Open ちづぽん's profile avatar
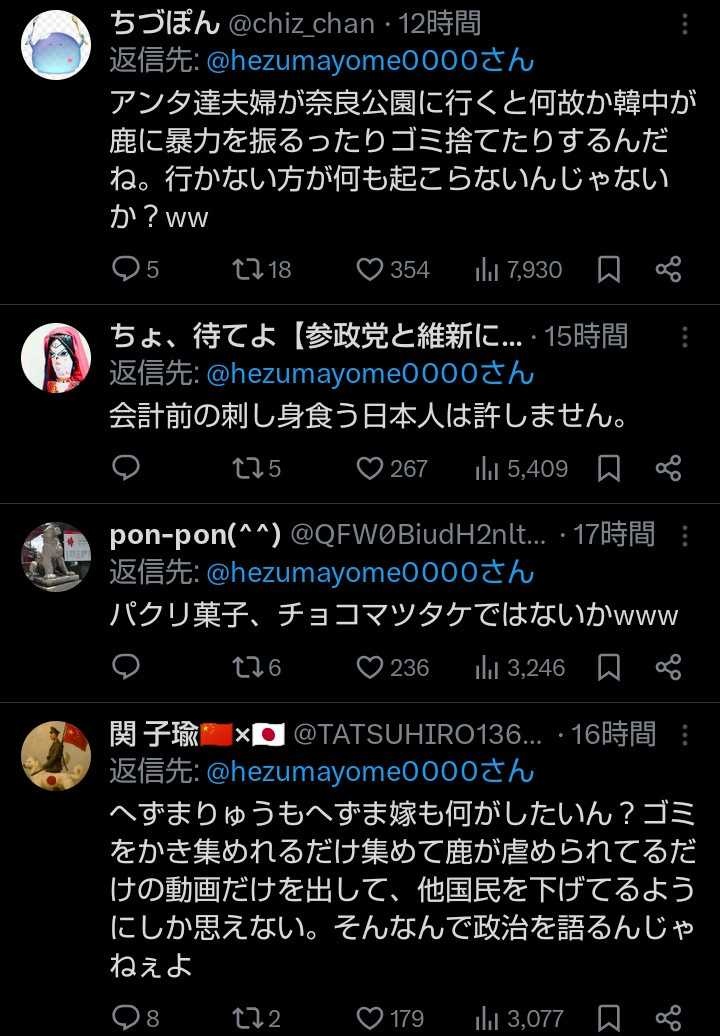This screenshot has width=720, height=1036. pos(56,45)
